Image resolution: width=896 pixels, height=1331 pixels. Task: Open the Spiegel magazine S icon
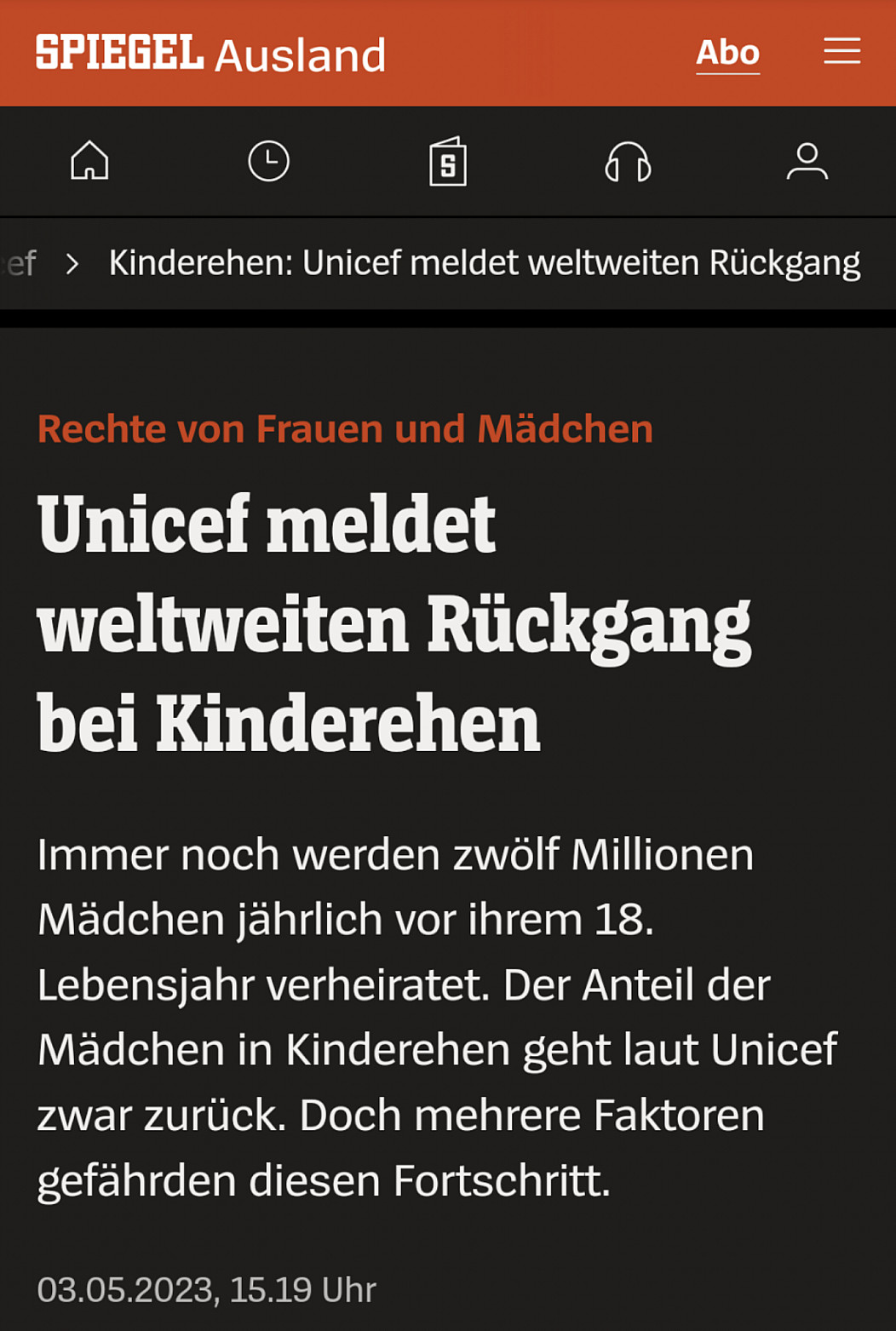pyautogui.click(x=448, y=162)
